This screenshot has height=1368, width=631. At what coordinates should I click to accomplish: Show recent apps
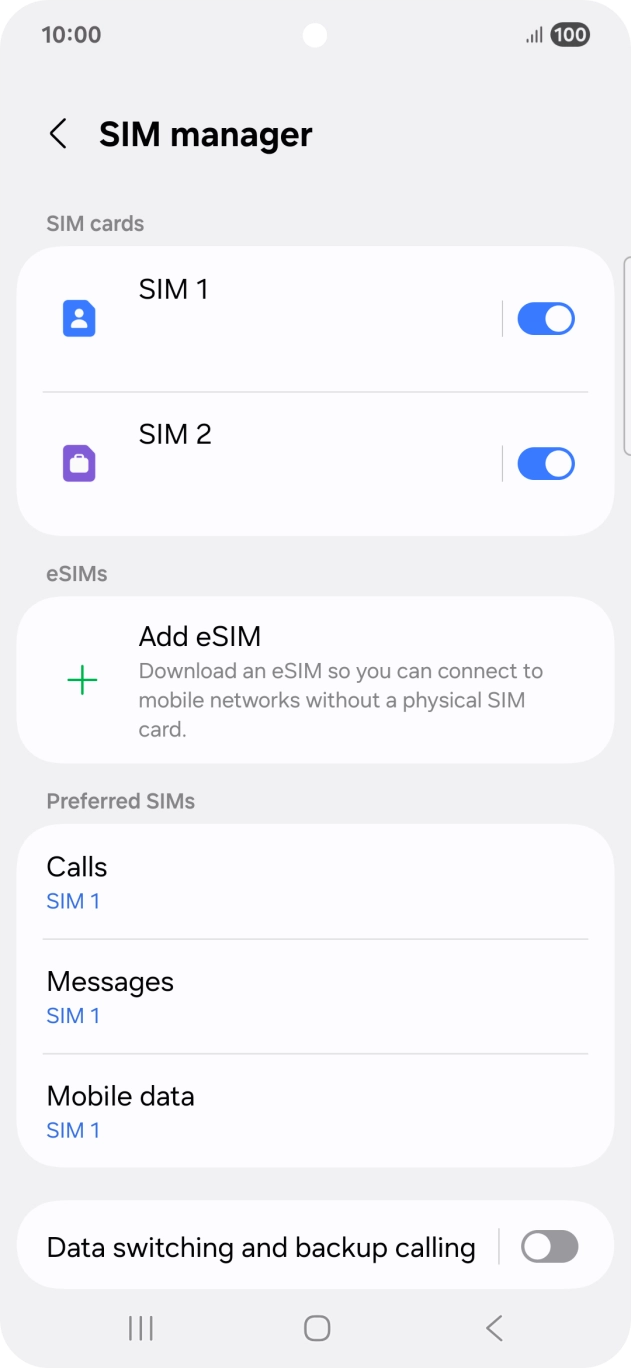coord(141,1328)
